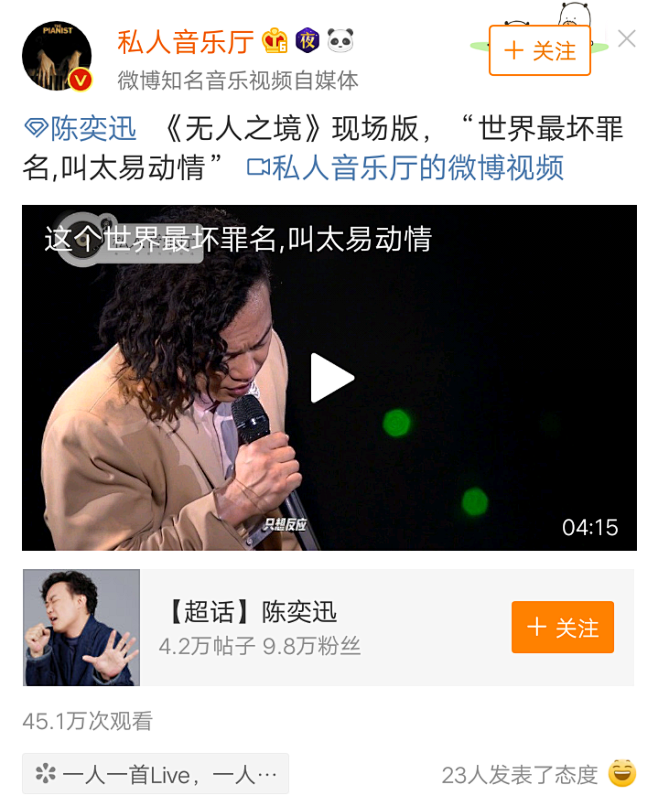Play the 无人之境 live video
658x806 pixels.
tap(330, 378)
